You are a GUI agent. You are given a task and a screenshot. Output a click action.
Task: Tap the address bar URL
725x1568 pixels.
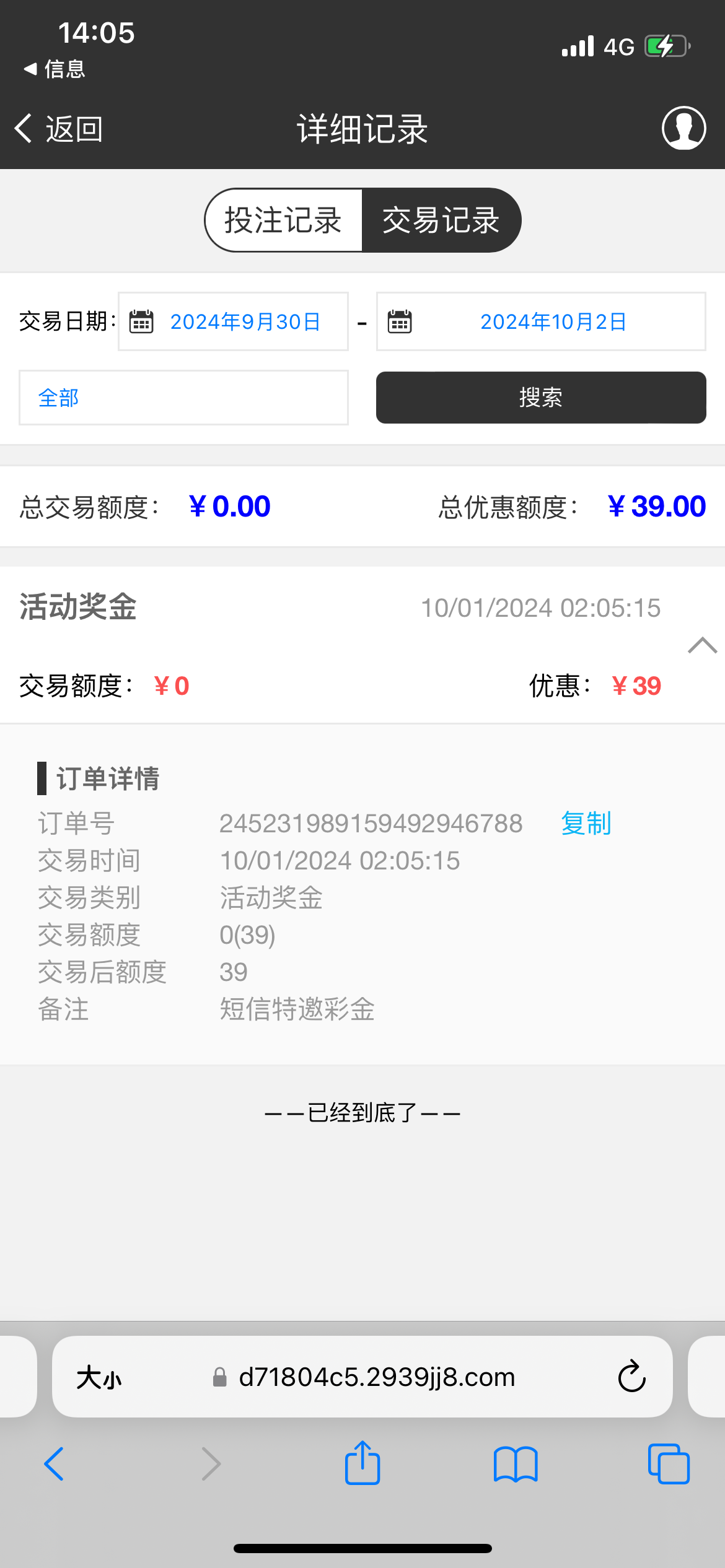pyautogui.click(x=377, y=1377)
